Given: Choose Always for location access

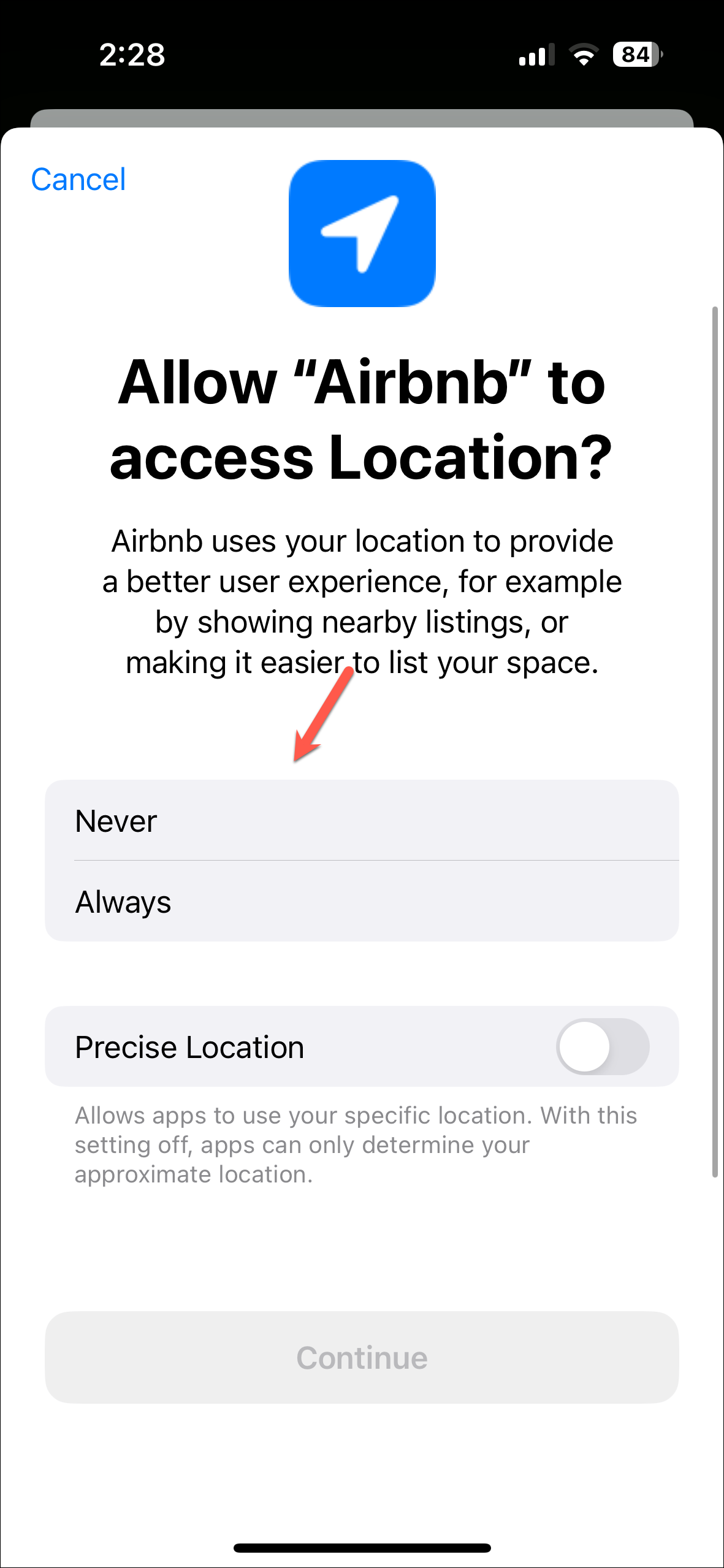Looking at the screenshot, I should point(362,901).
